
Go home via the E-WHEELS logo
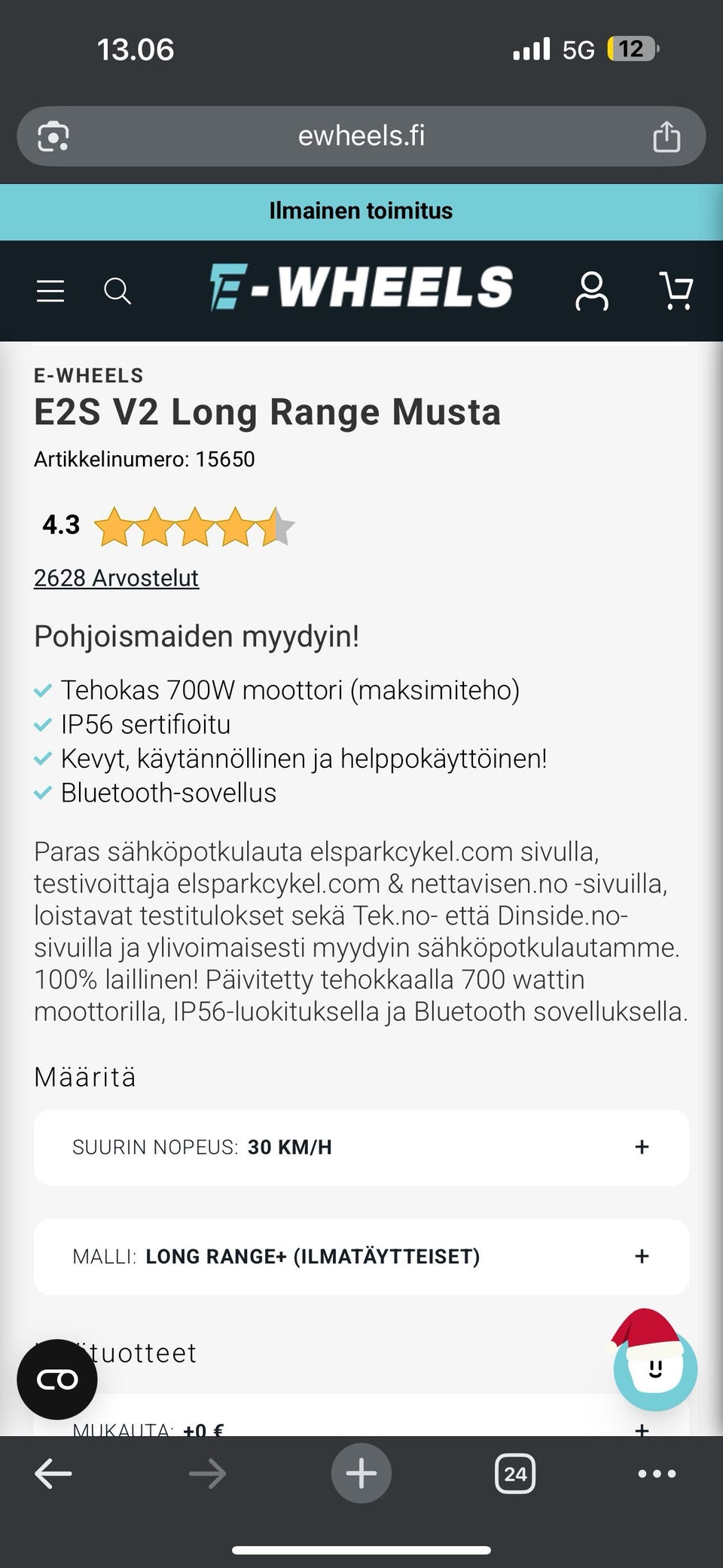(361, 289)
